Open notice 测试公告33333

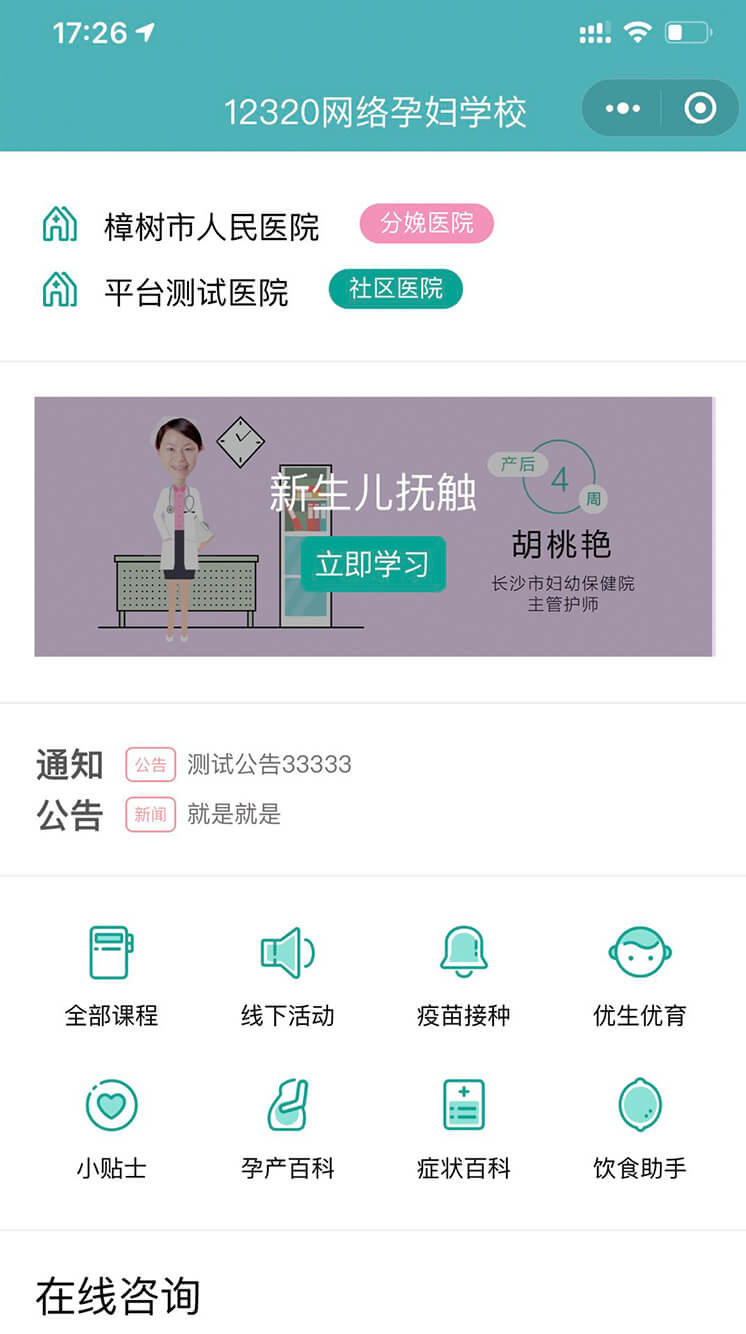click(269, 765)
